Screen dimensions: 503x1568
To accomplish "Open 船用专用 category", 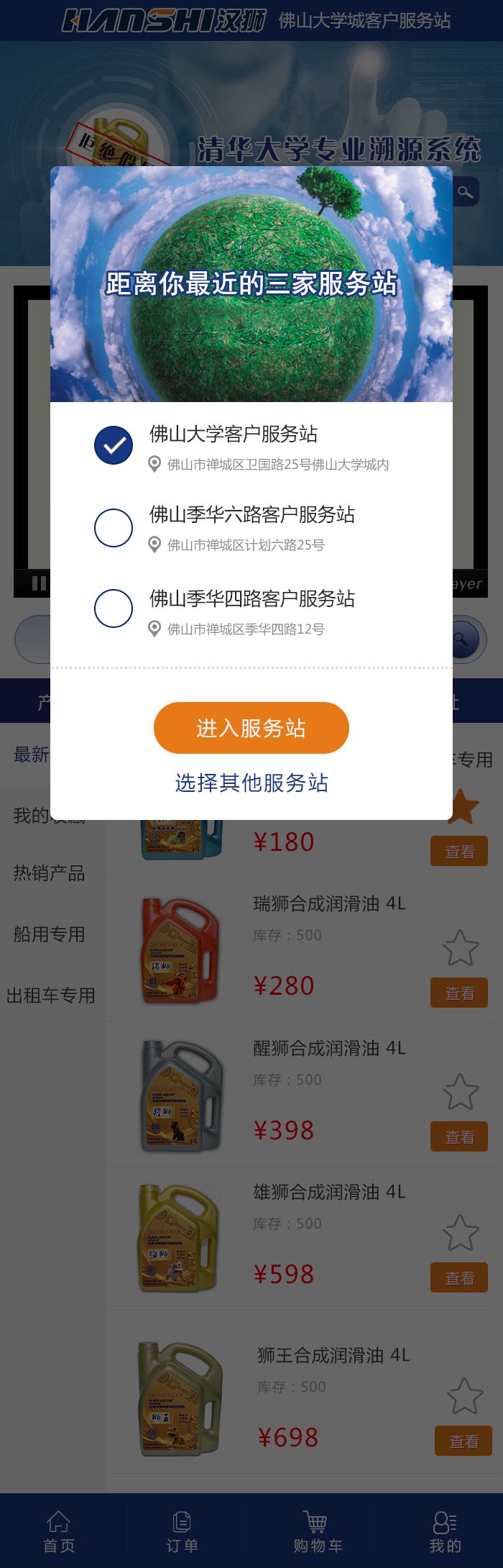I will click(49, 934).
